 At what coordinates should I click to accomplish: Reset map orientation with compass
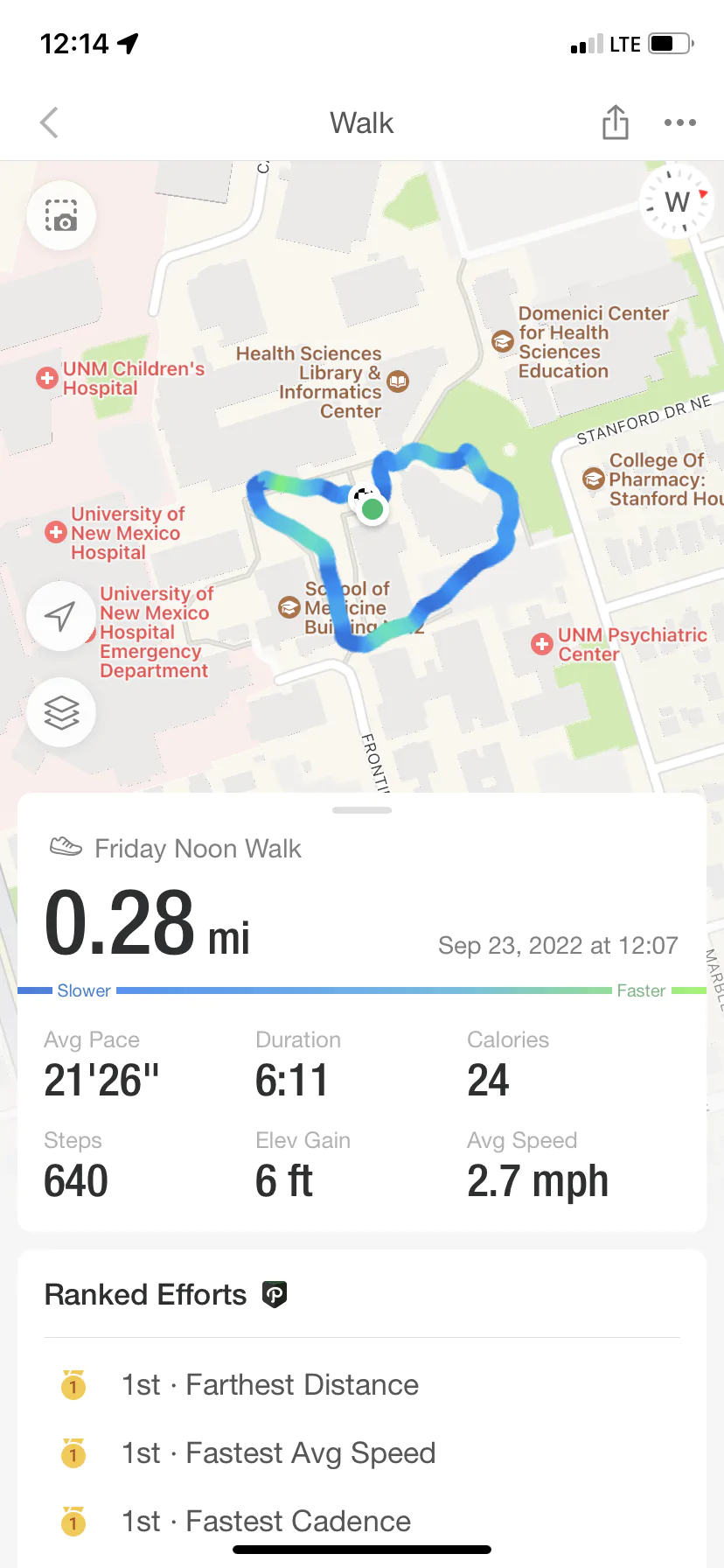(677, 202)
